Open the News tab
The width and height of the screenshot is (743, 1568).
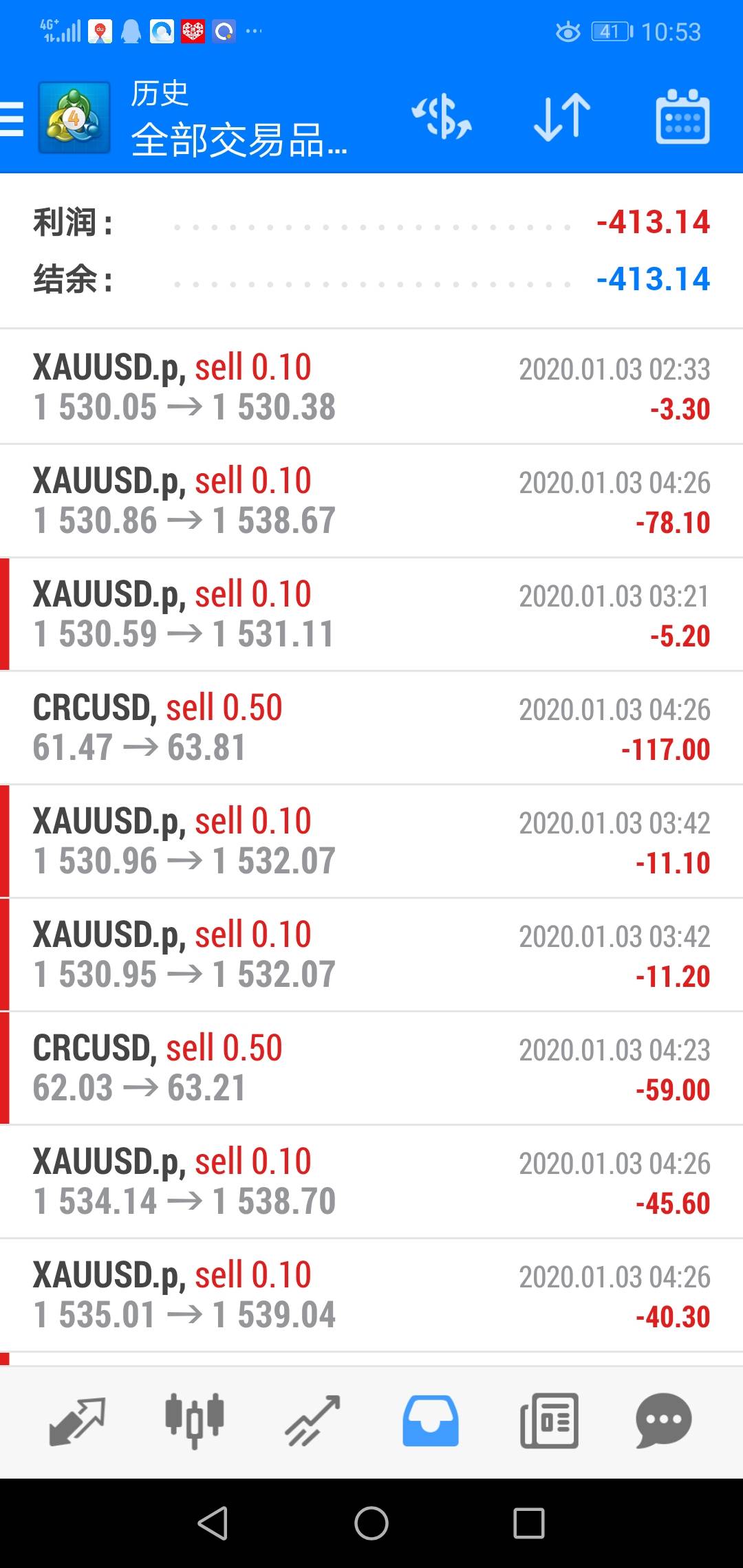coord(548,1421)
